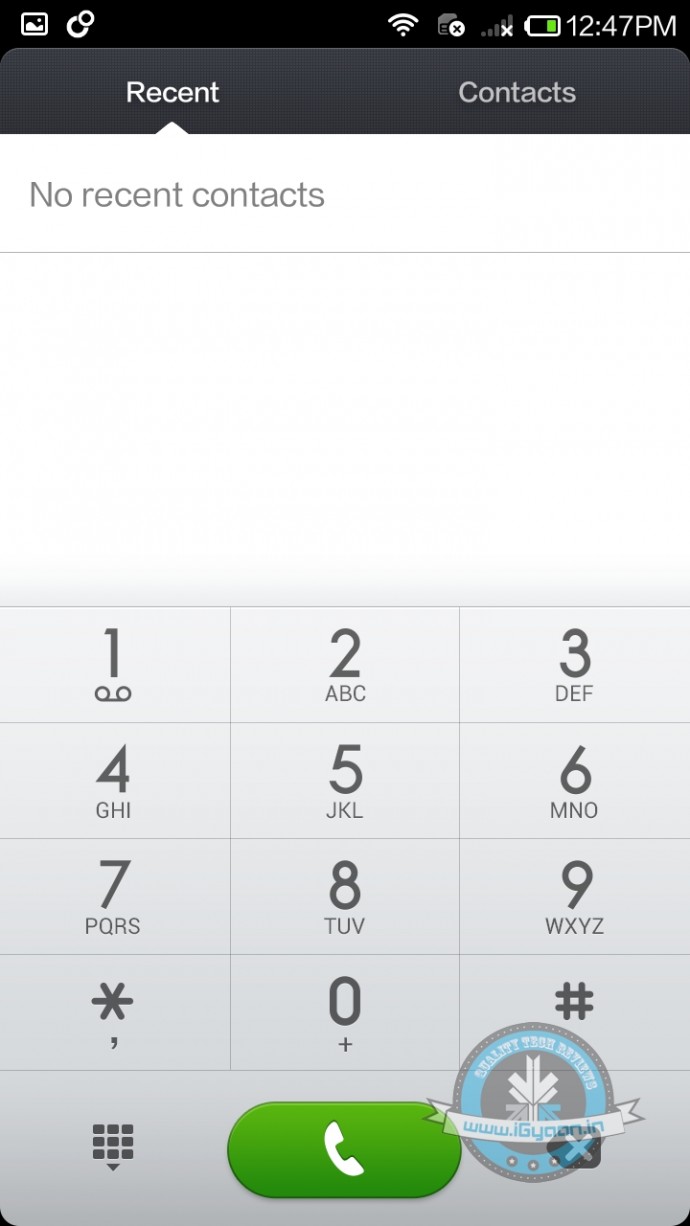Enter digit 6 MNO
The image size is (690, 1226).
coord(574,781)
